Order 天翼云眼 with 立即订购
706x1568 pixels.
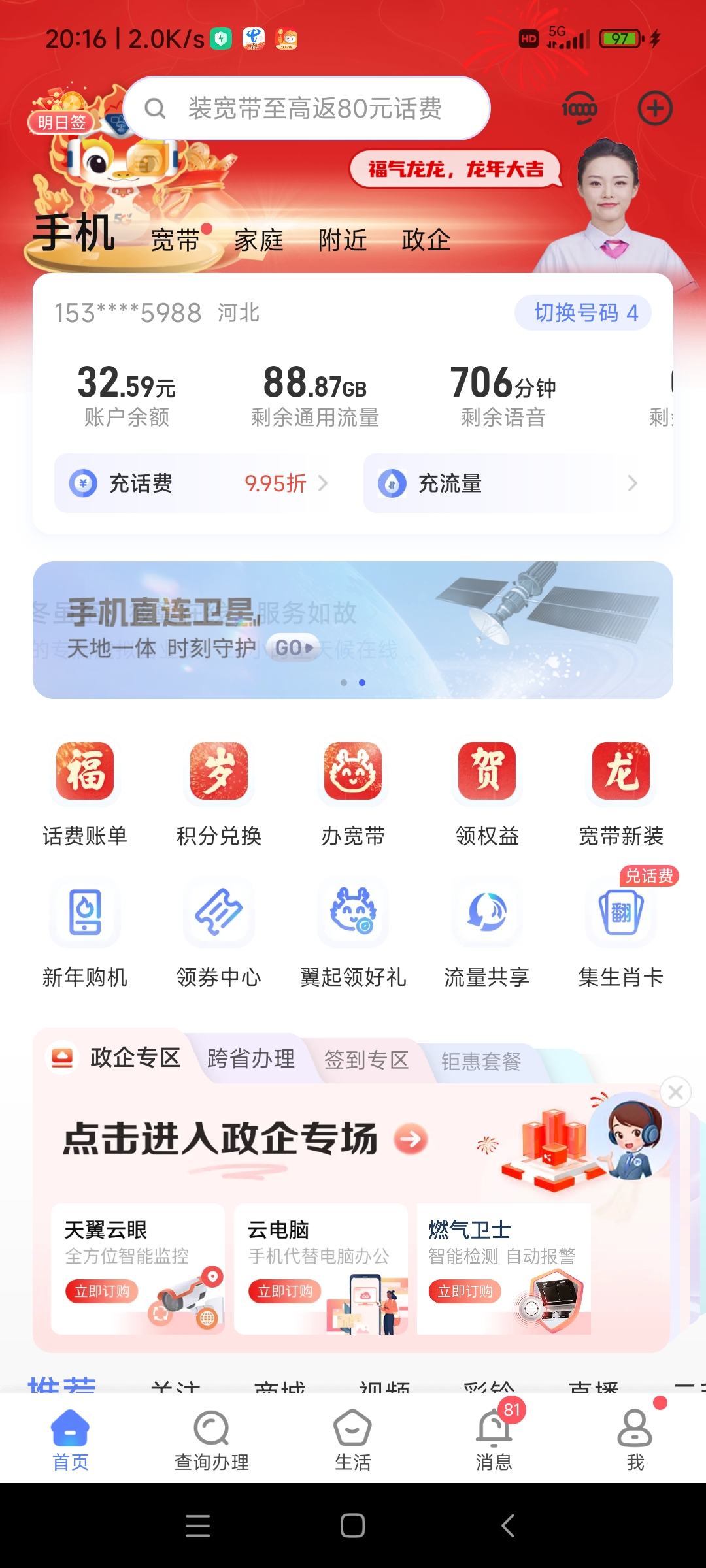point(102,1291)
